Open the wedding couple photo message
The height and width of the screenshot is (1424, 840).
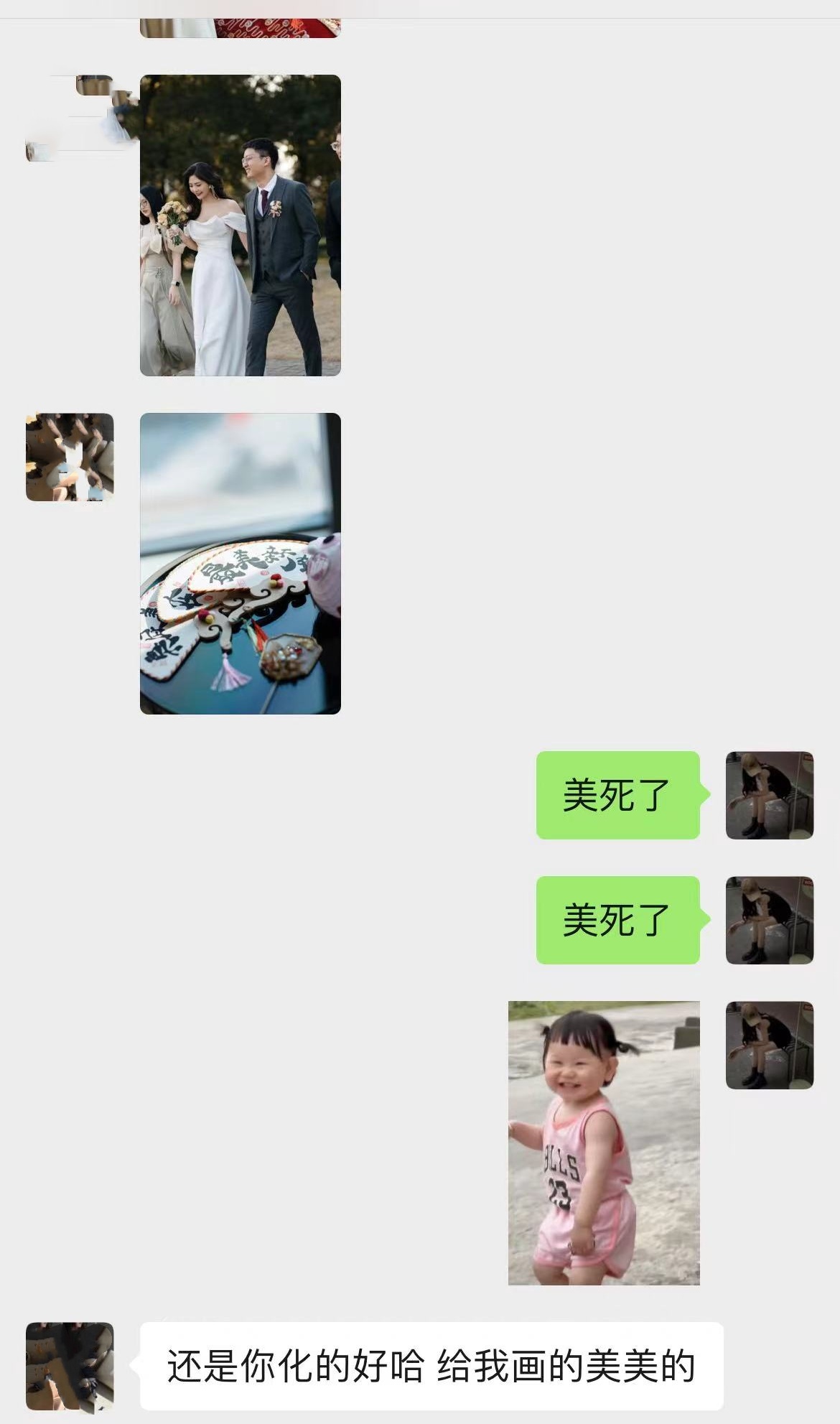[240, 225]
